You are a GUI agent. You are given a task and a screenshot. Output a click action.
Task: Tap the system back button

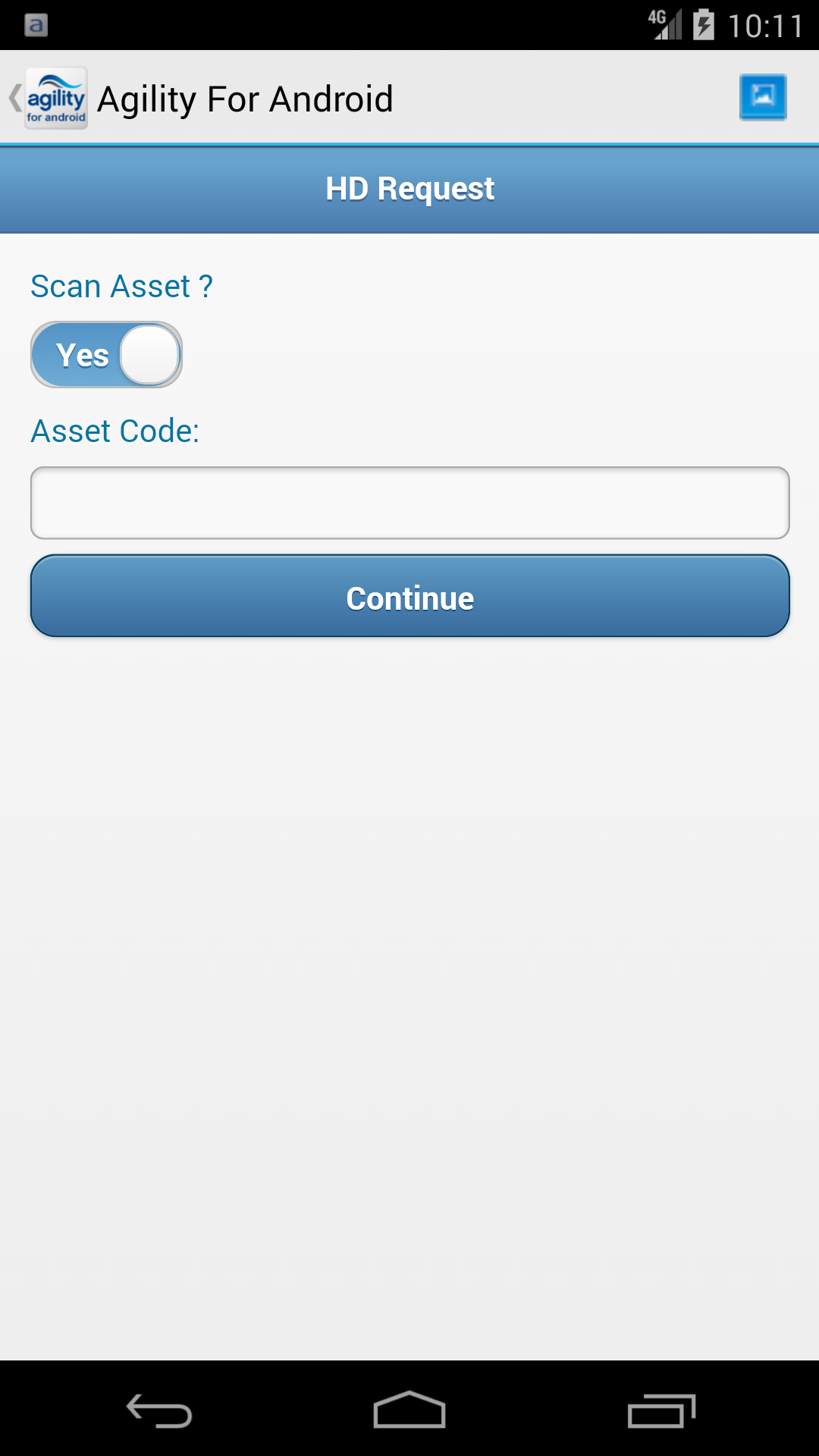[159, 1410]
